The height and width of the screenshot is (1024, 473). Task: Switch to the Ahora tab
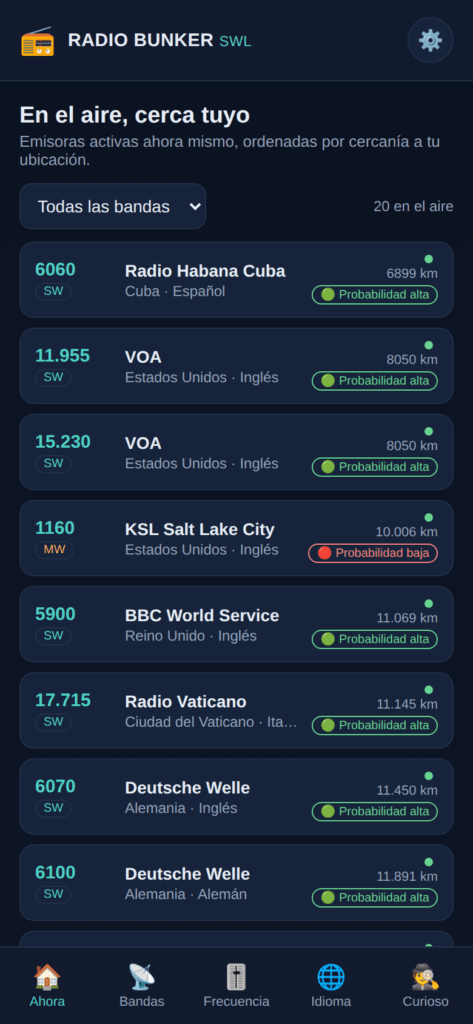(47, 985)
